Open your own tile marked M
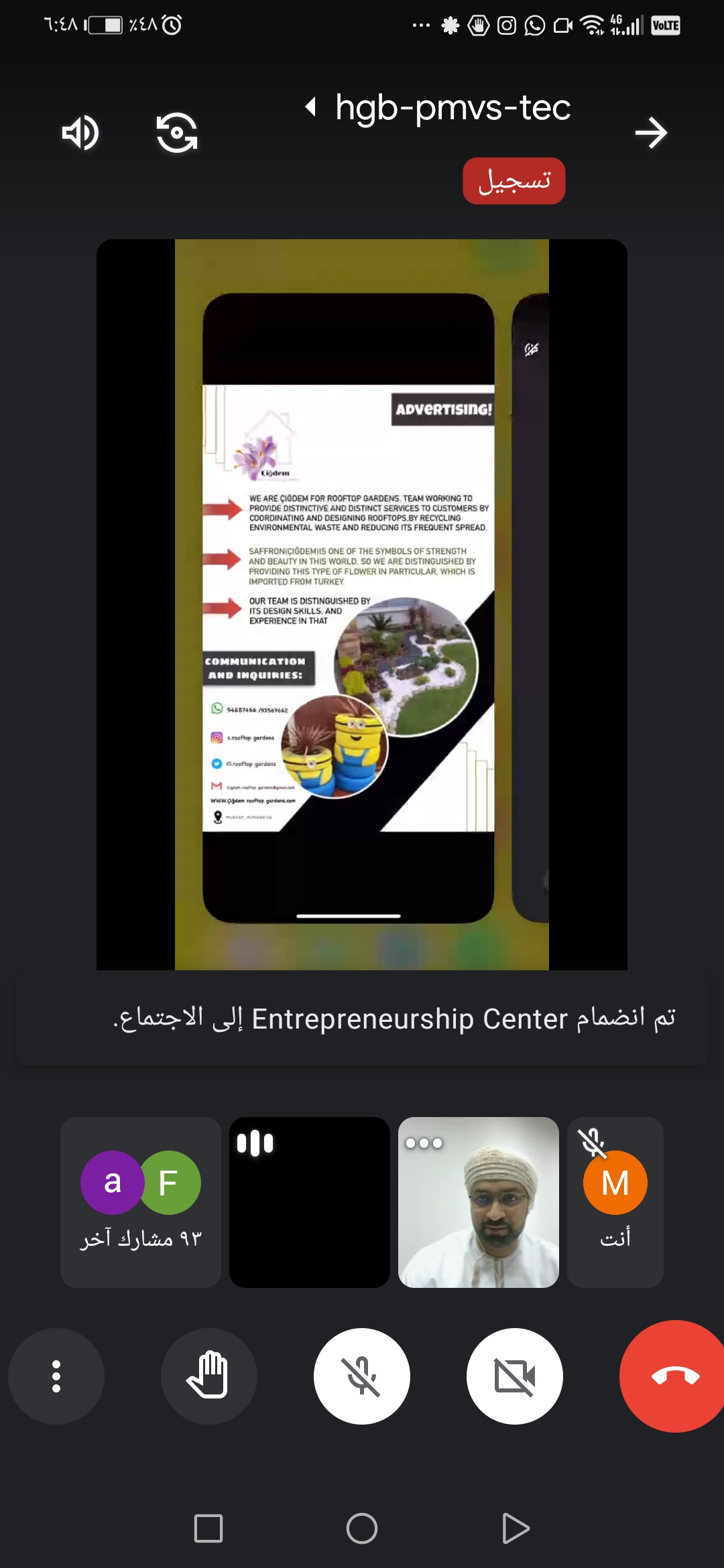Screen dimensions: 724x1568 [615, 1202]
